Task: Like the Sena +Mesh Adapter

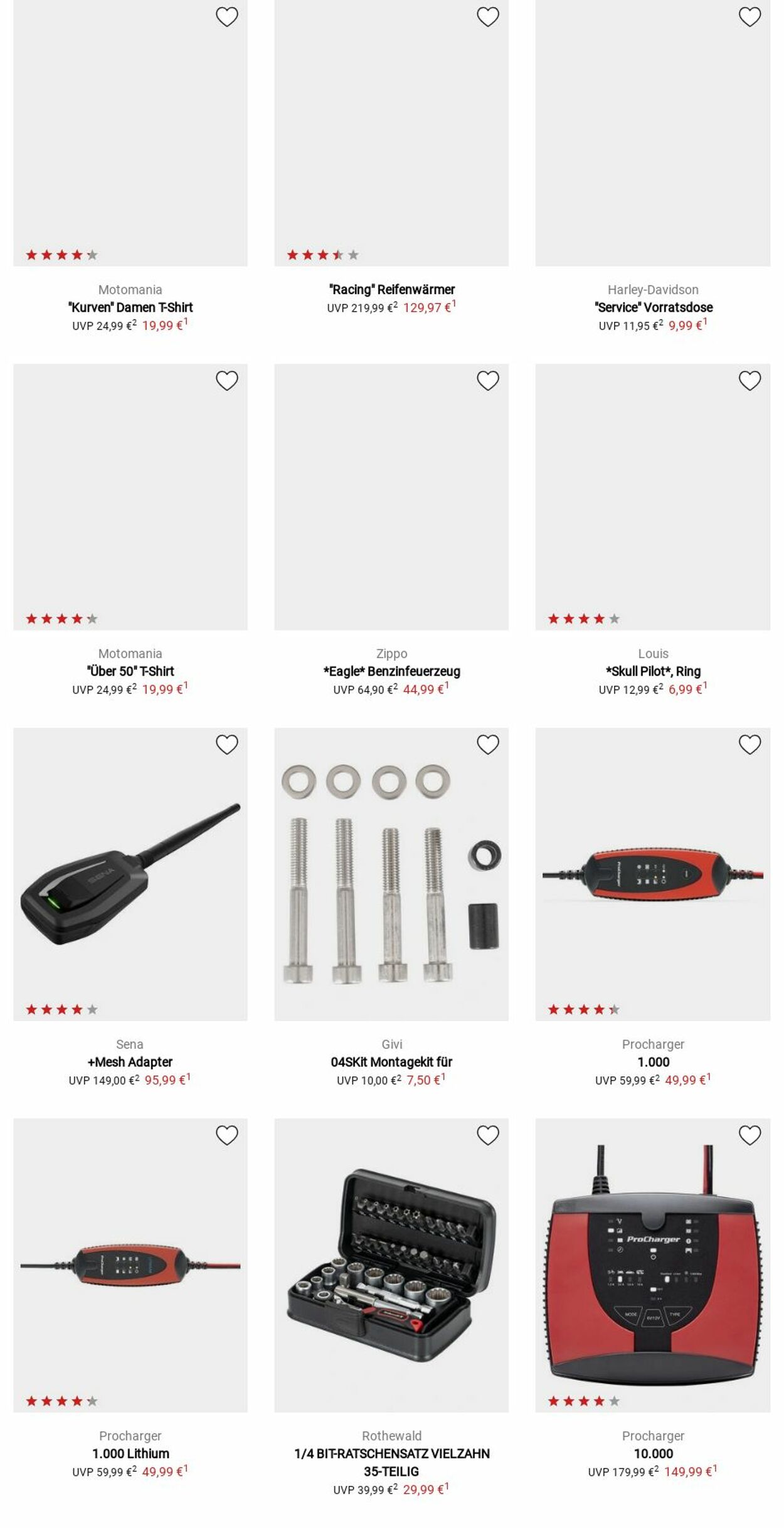Action: [x=227, y=745]
